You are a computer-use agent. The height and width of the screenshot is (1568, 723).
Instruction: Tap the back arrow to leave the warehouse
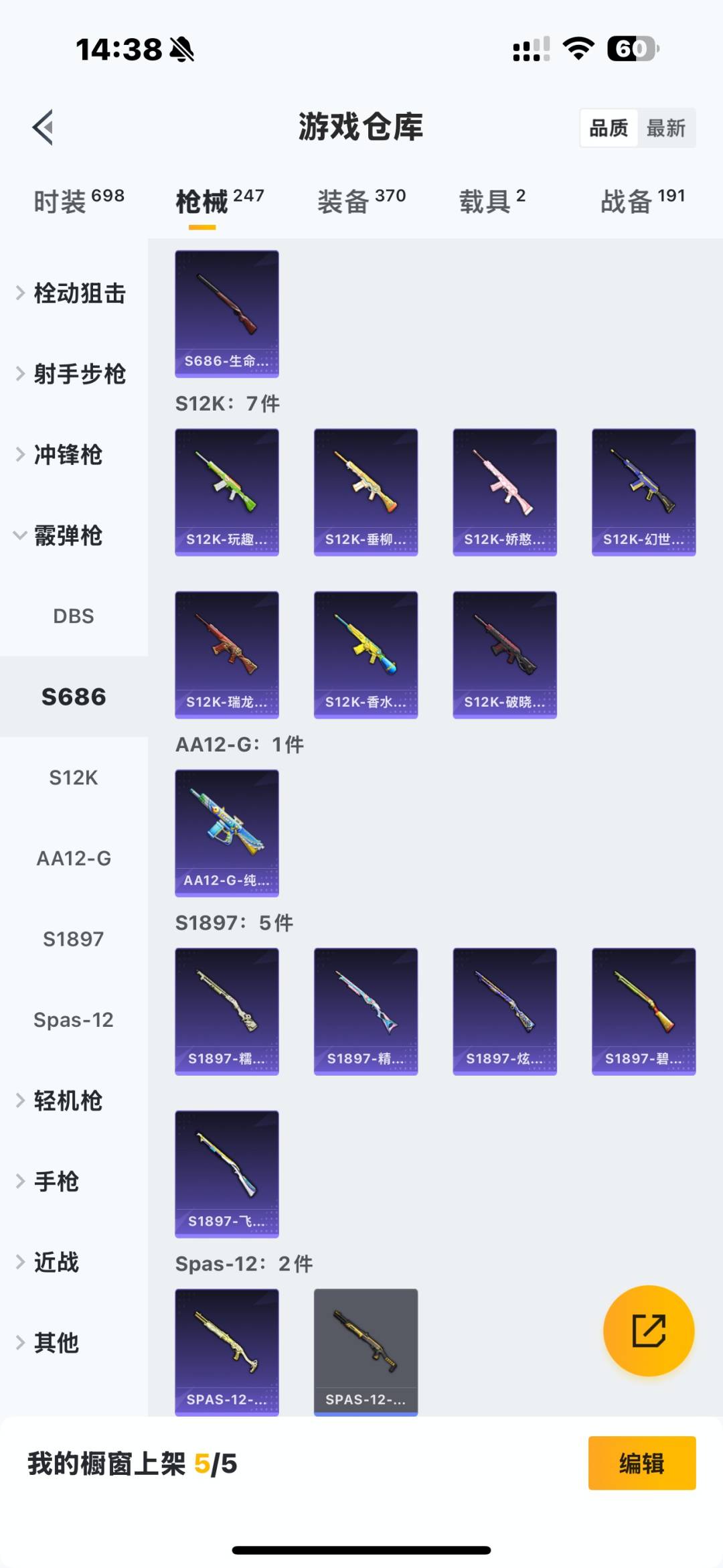coord(44,127)
